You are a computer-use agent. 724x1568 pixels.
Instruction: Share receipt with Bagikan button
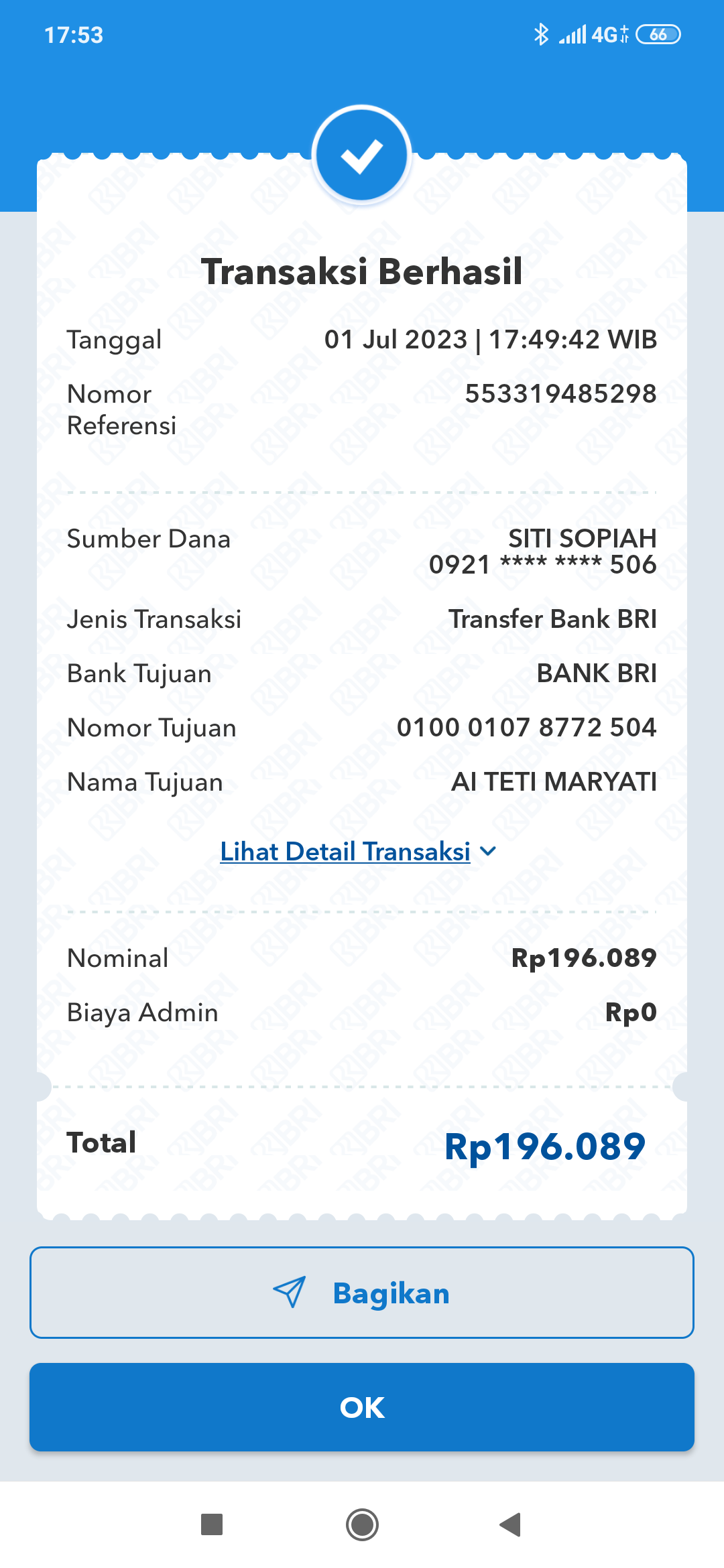tap(362, 1293)
